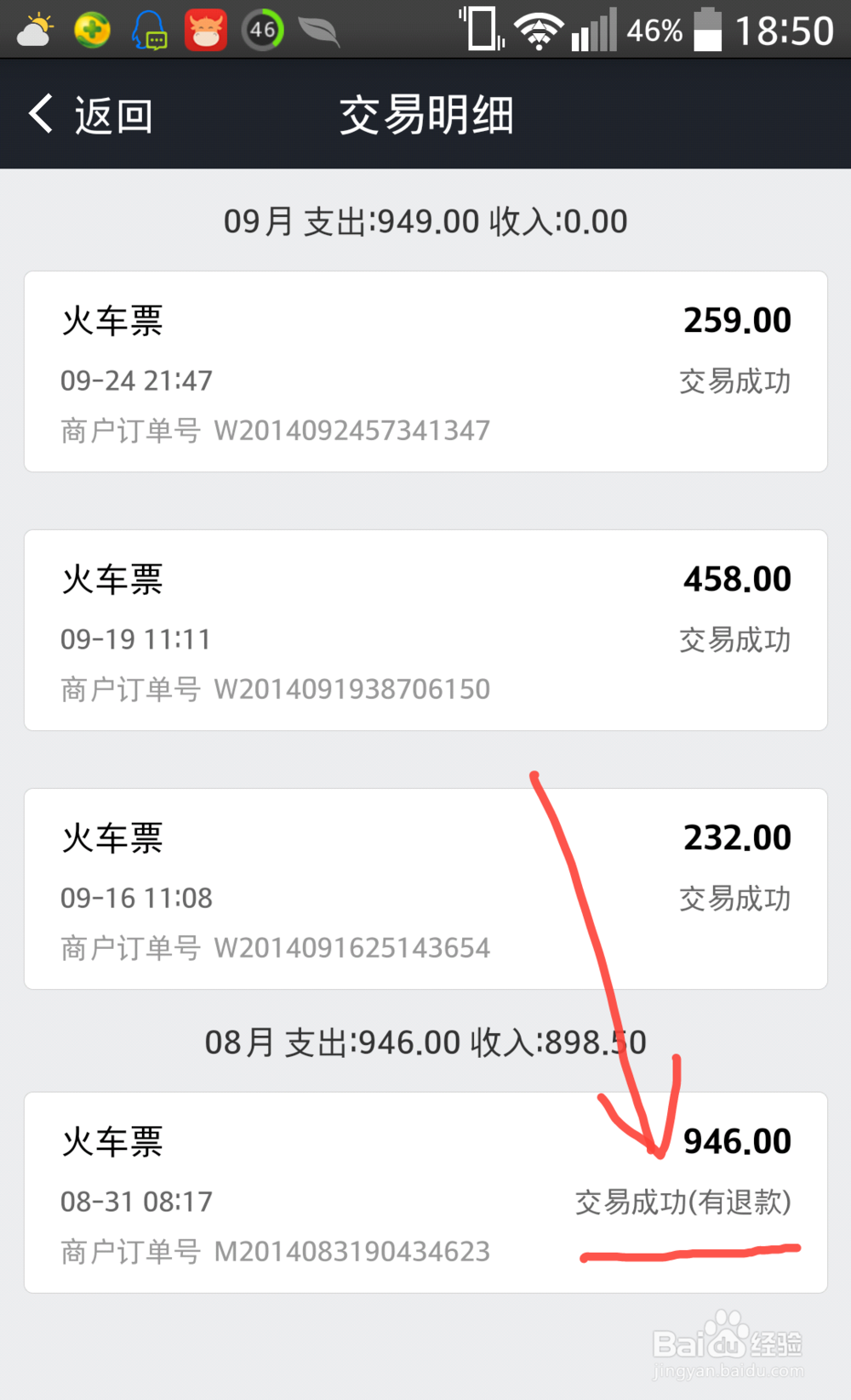Open the weather notification icon
Image resolution: width=851 pixels, height=1400 pixels.
pos(34,29)
